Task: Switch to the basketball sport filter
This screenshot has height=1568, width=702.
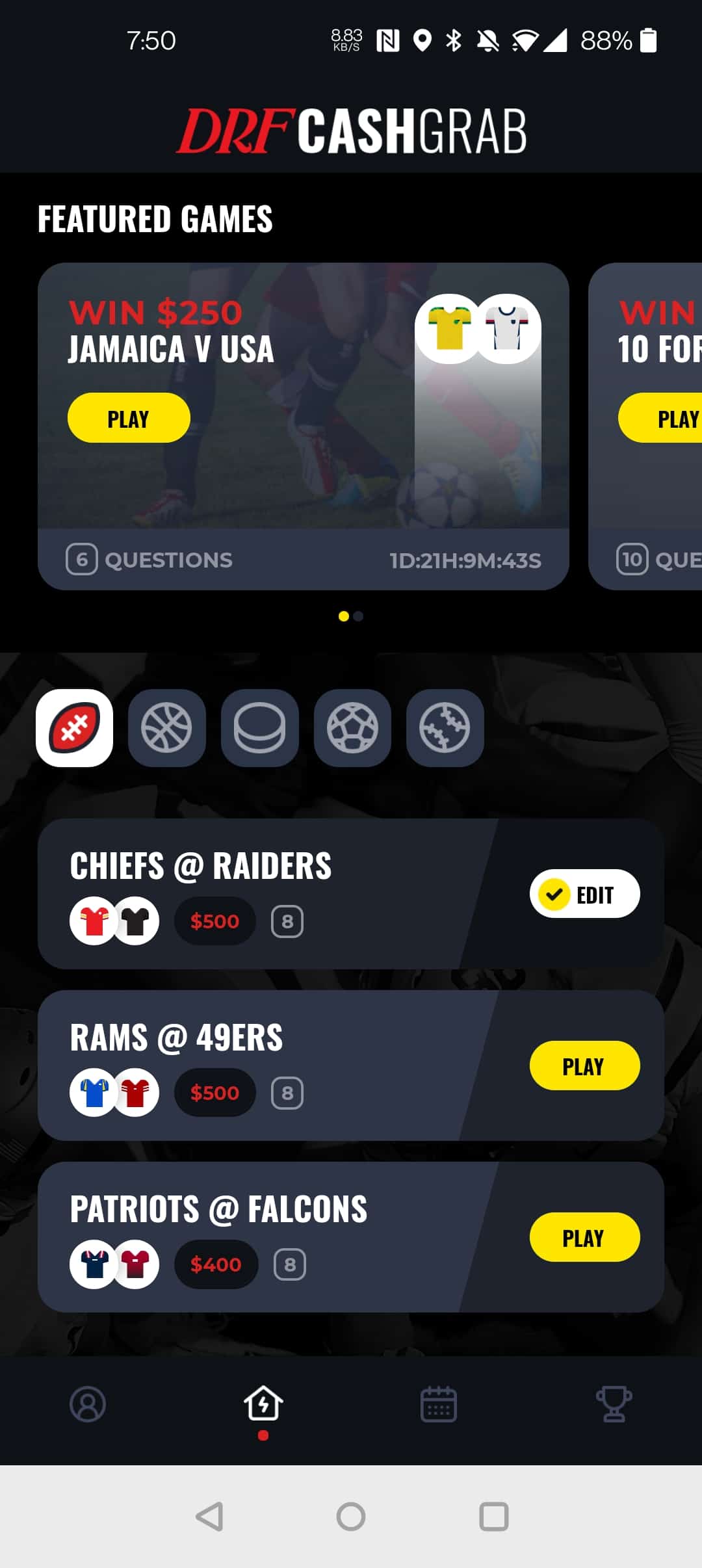Action: coord(167,727)
